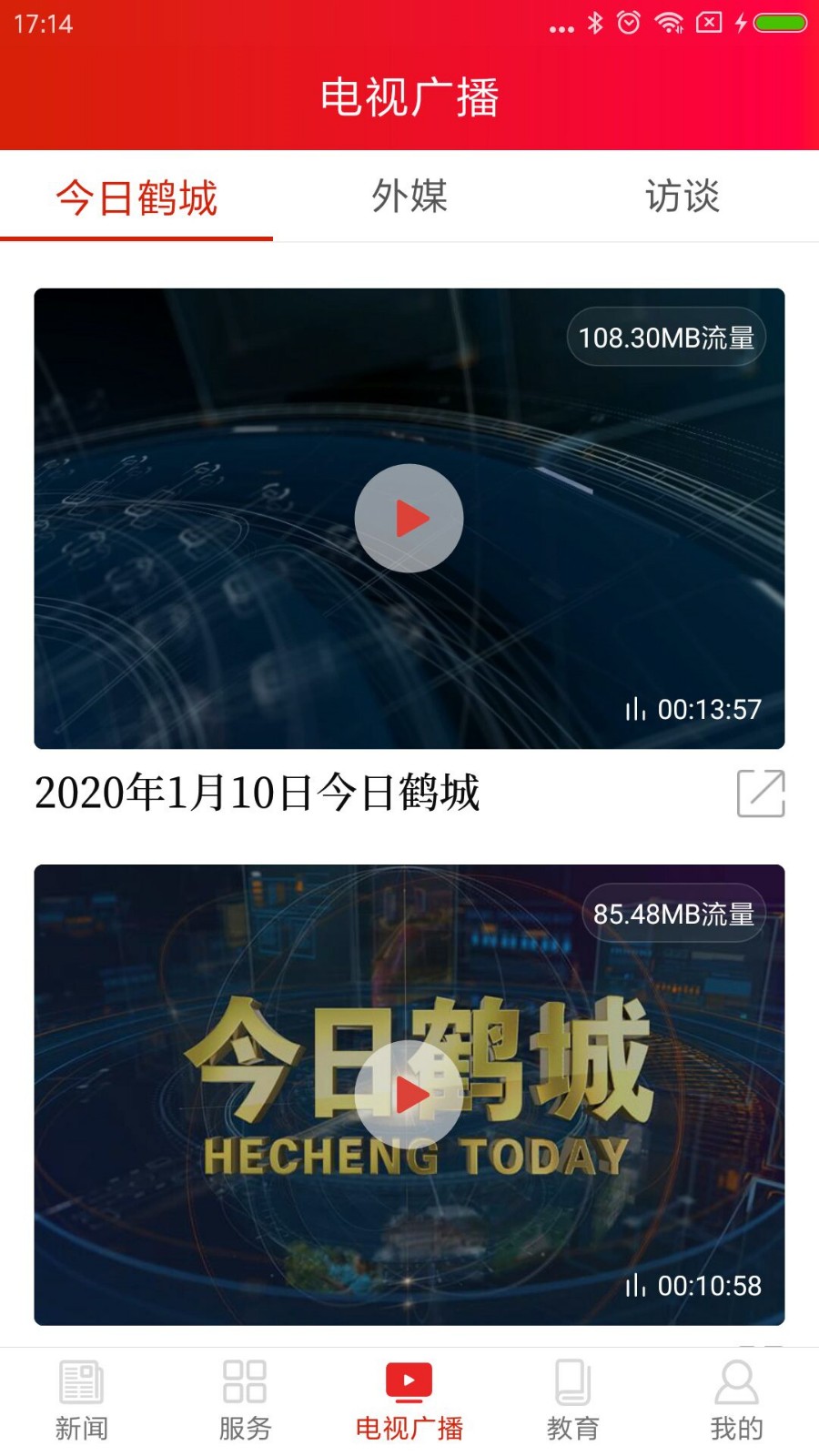Image resolution: width=819 pixels, height=1456 pixels.
Task: Tap the Wi-Fi icon in status bar
Action: (671, 24)
